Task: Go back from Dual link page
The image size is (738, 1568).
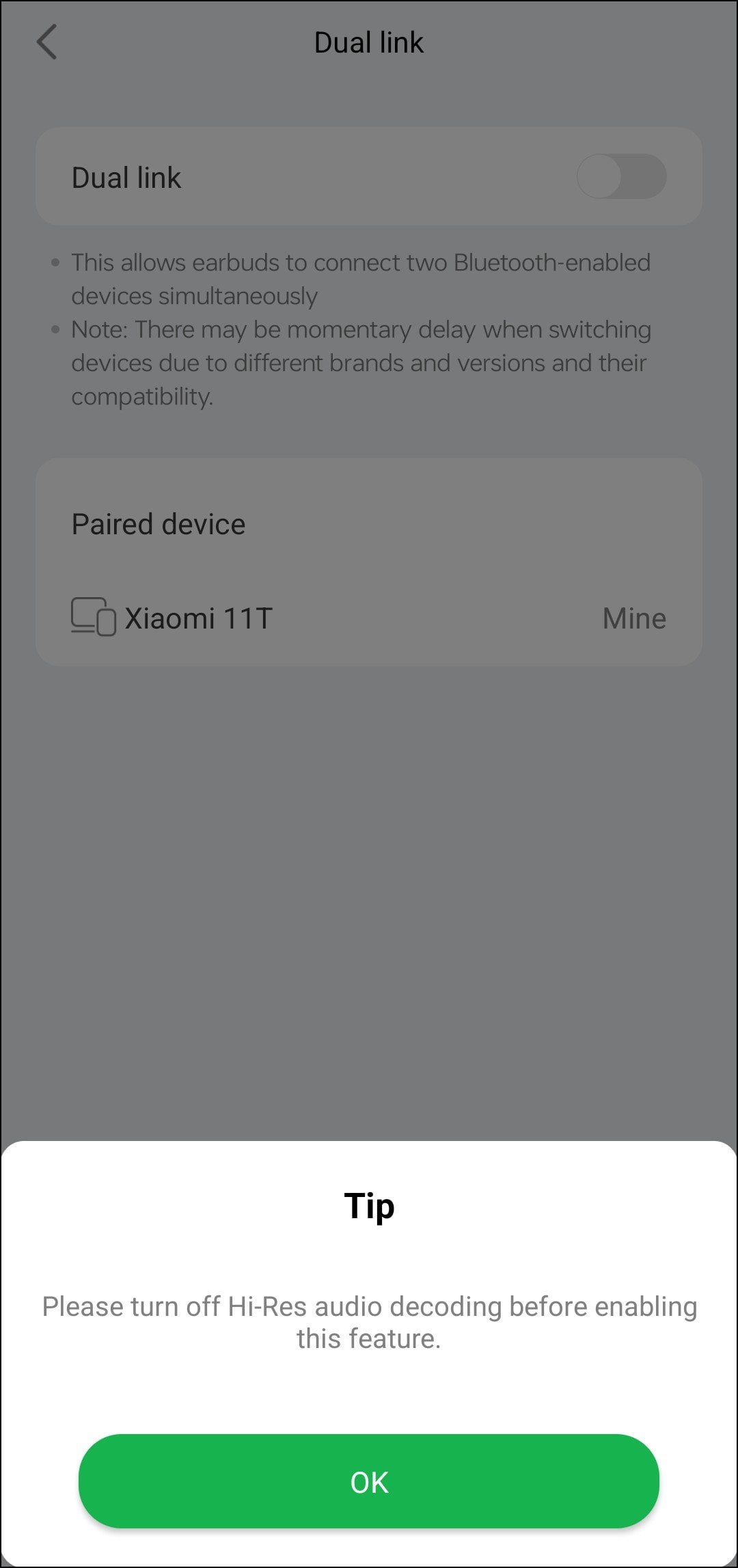Action: [x=46, y=42]
